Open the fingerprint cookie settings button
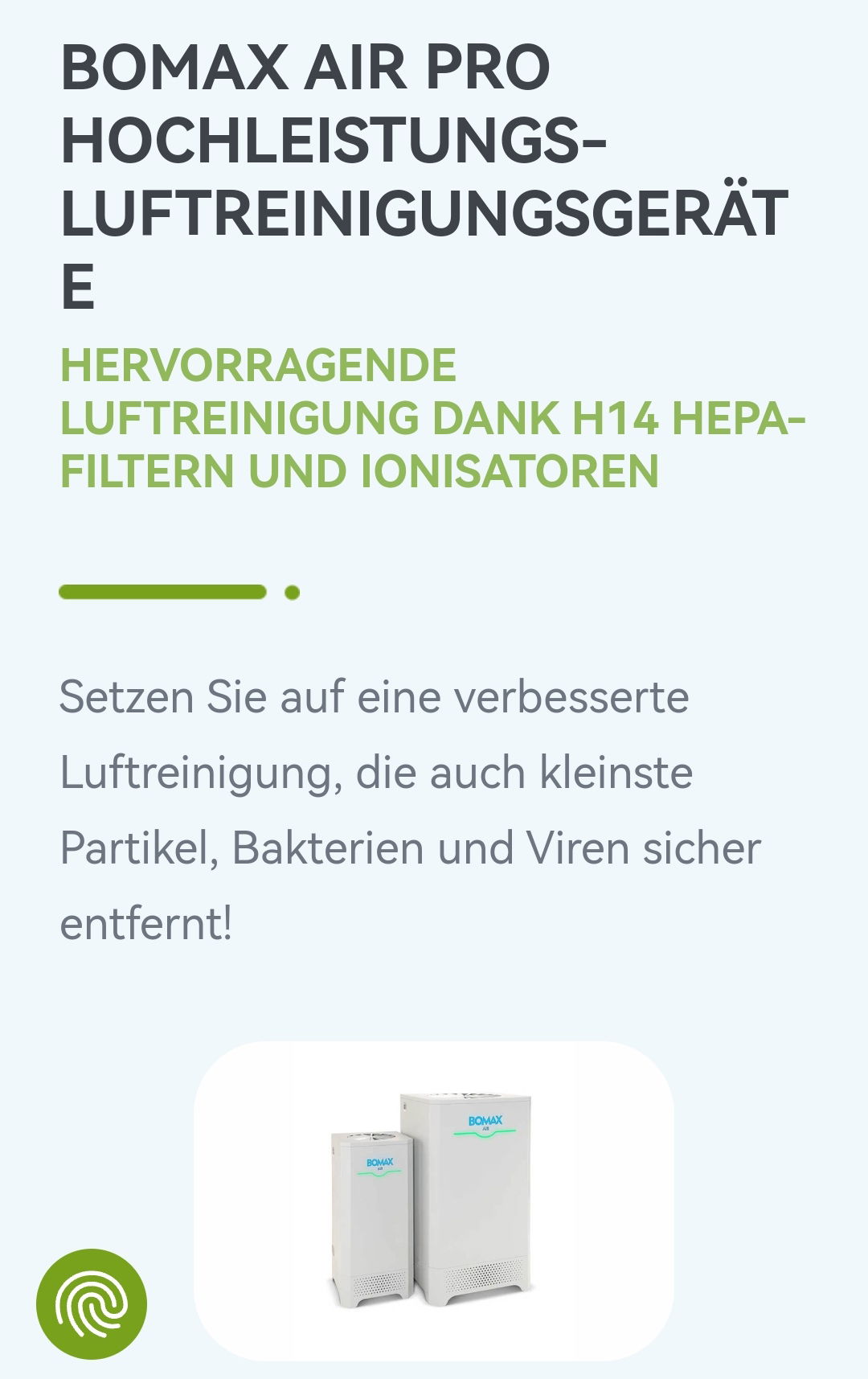Image resolution: width=868 pixels, height=1379 pixels. tap(92, 1303)
